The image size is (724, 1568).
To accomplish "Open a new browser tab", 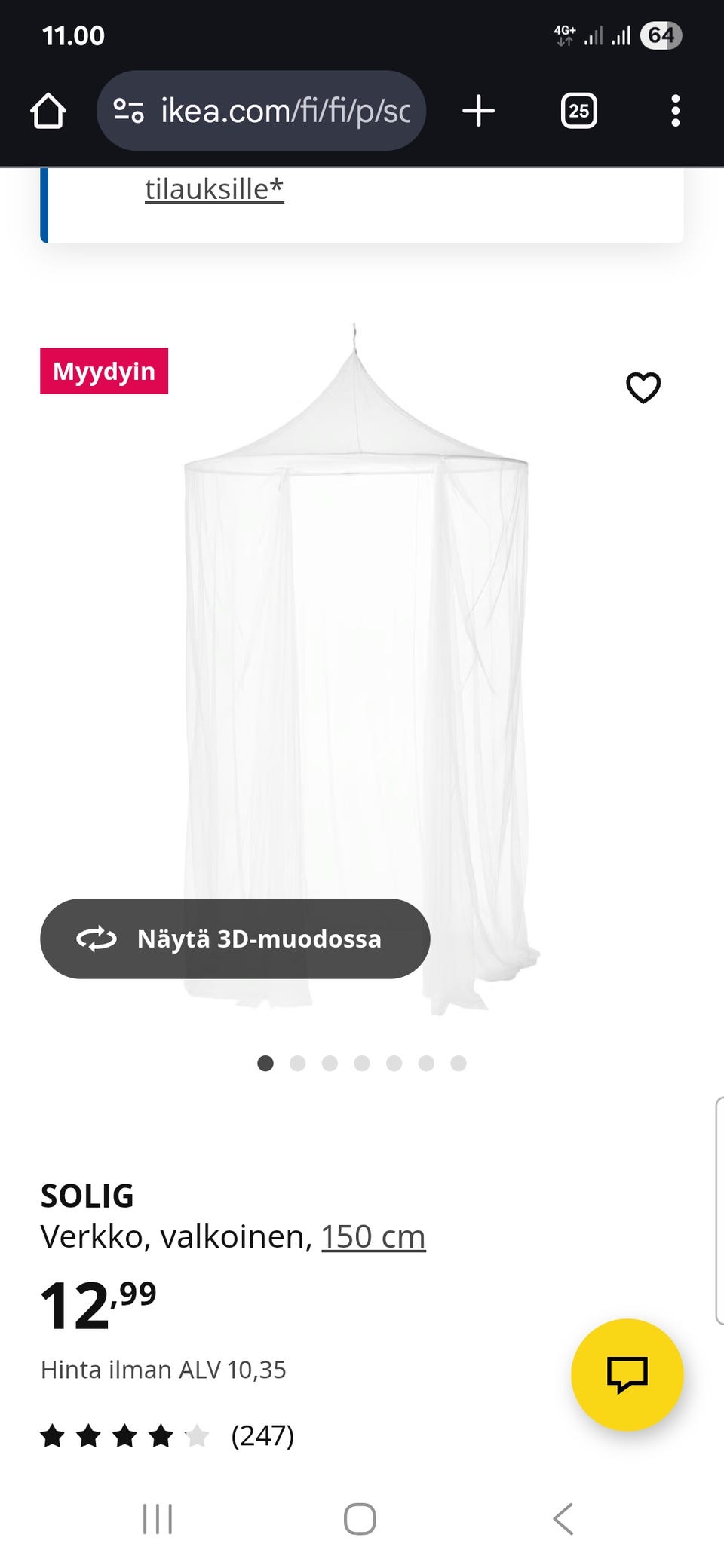I will pyautogui.click(x=478, y=112).
